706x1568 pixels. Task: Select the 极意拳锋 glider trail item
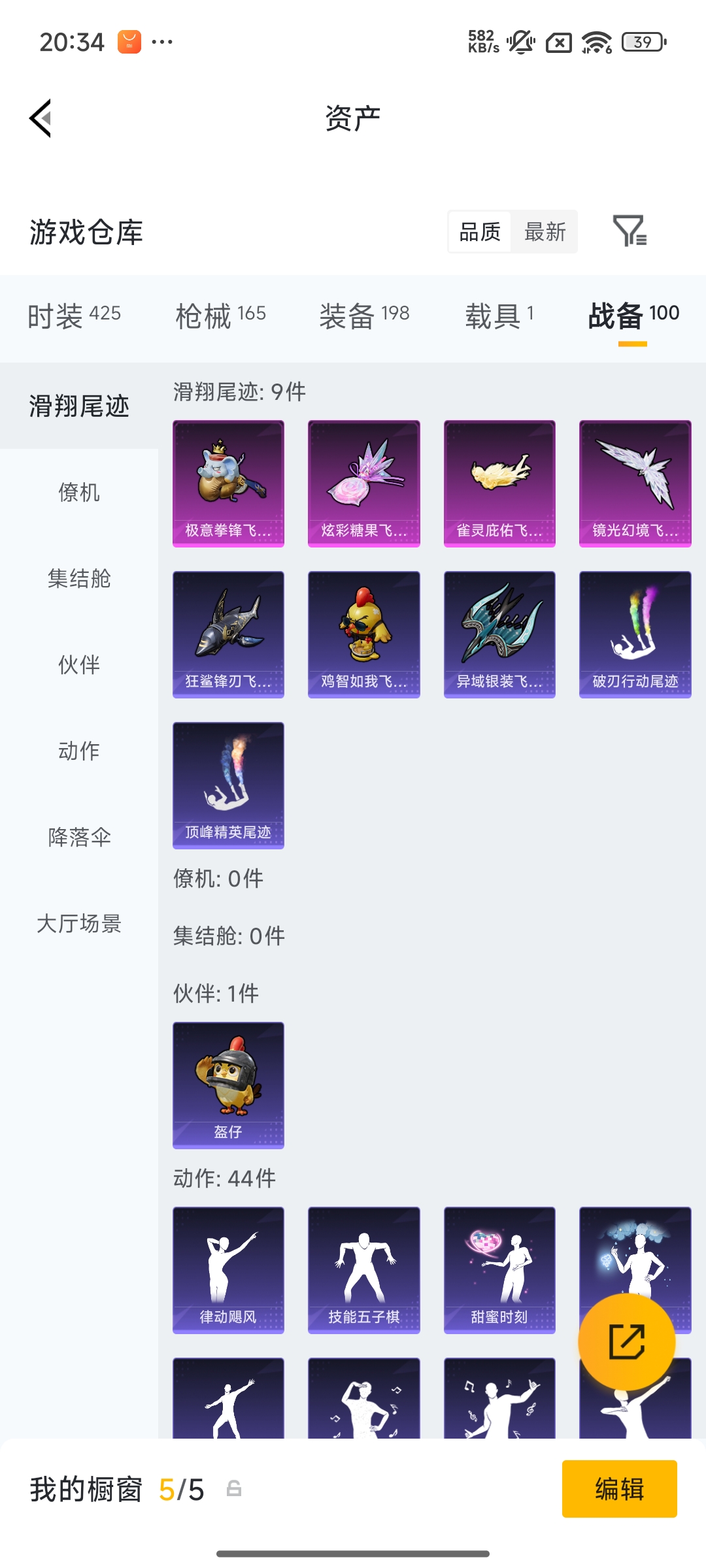pyautogui.click(x=227, y=482)
